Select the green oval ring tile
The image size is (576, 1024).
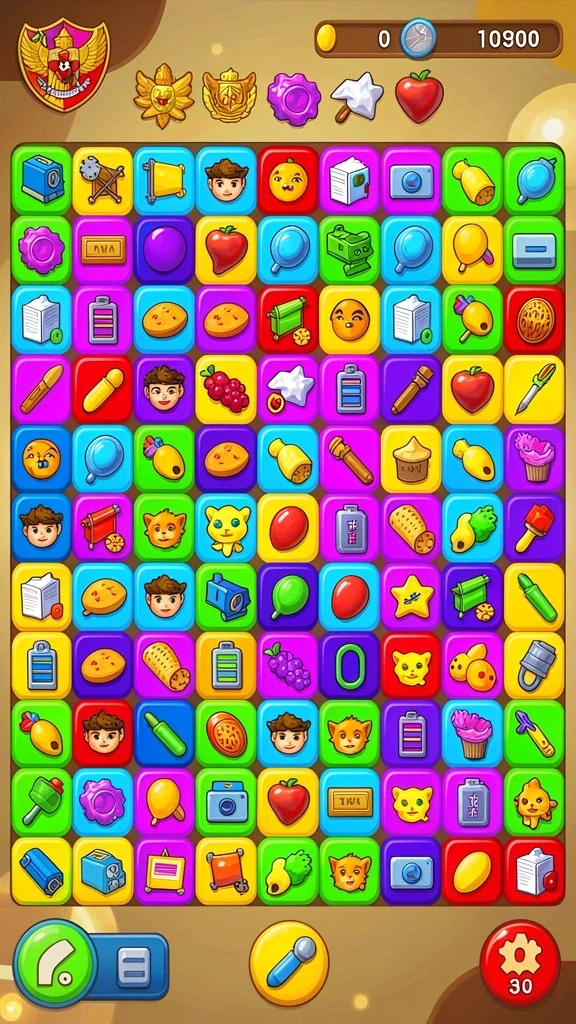coord(349,666)
